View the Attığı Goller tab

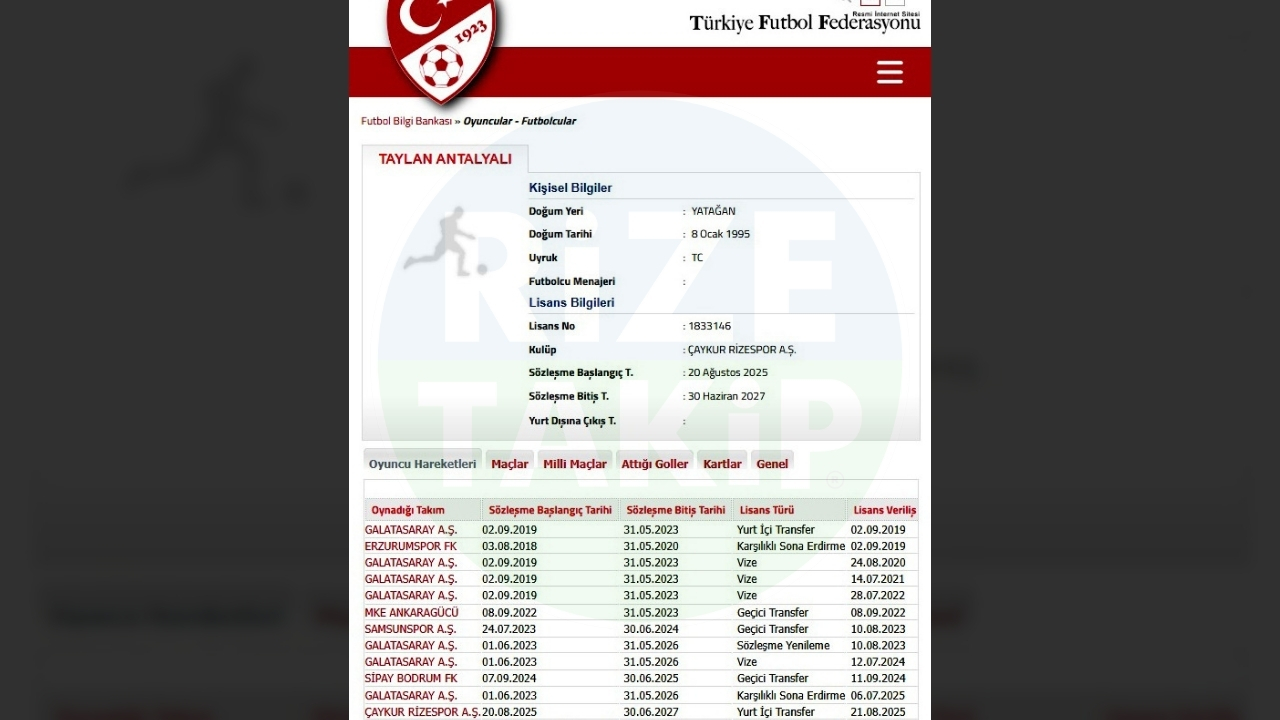[655, 464]
